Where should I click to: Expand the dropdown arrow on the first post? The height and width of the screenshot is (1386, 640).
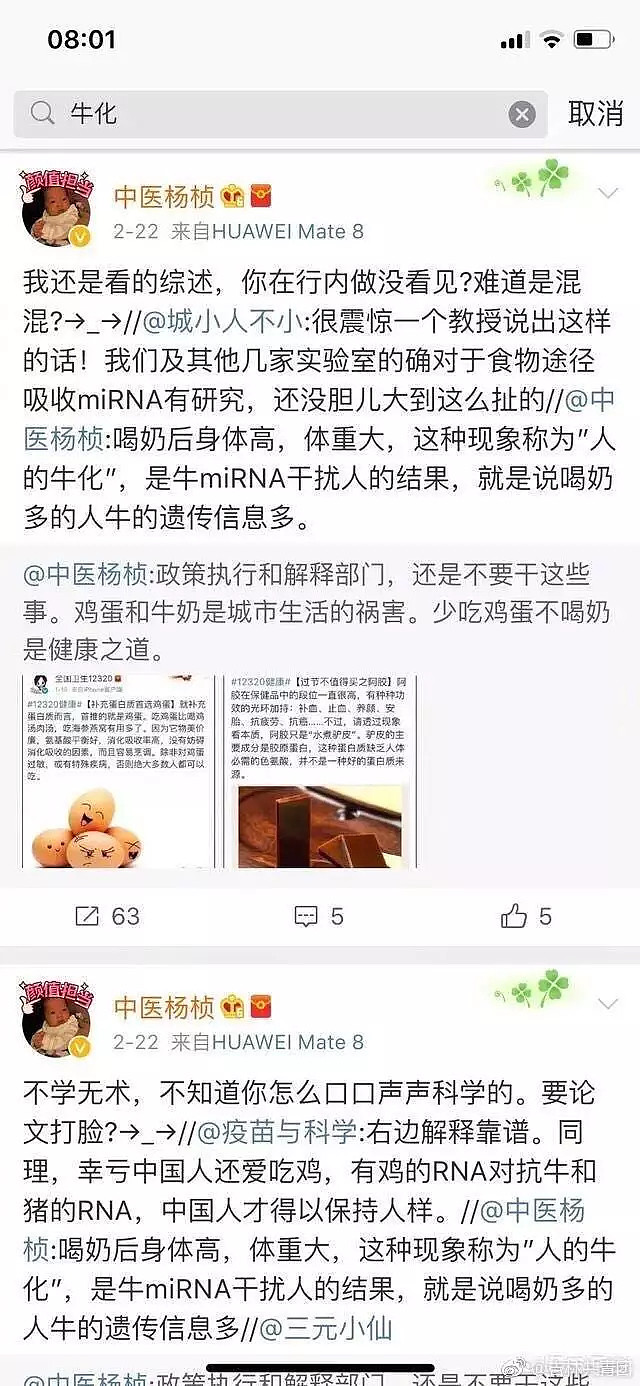[607, 193]
